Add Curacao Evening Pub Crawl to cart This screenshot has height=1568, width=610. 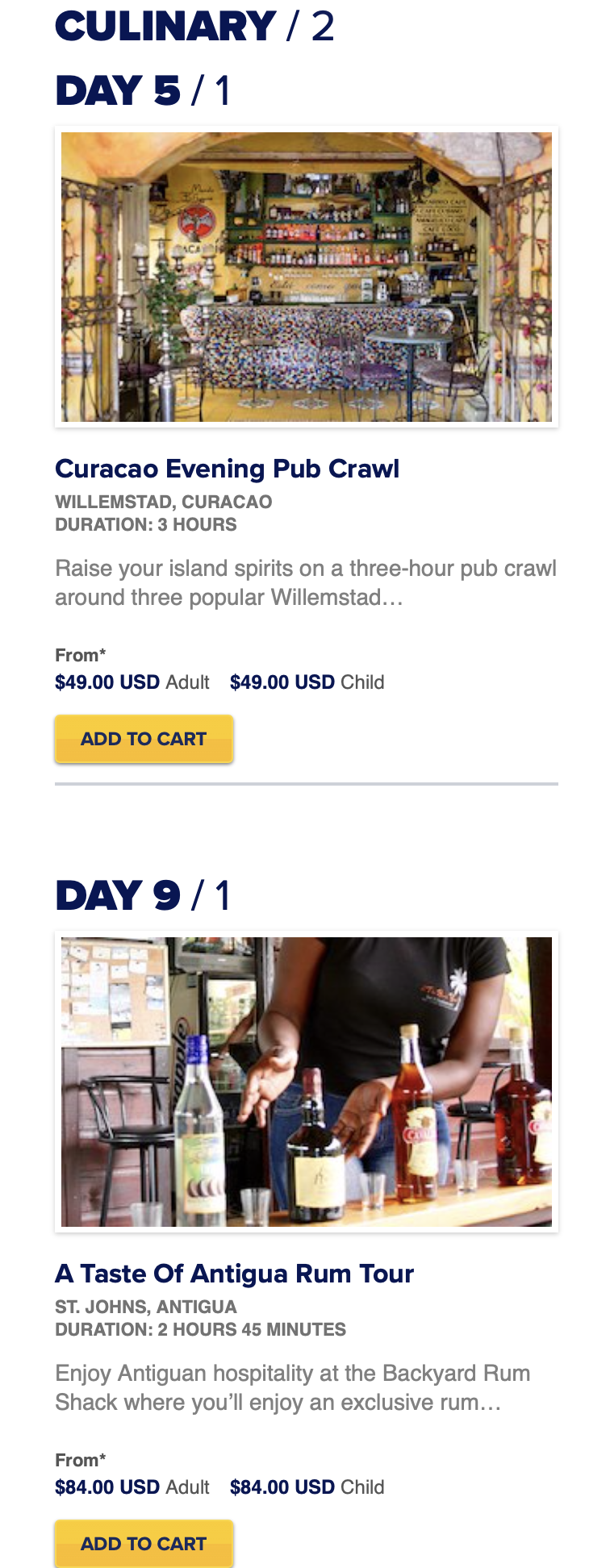pos(143,738)
